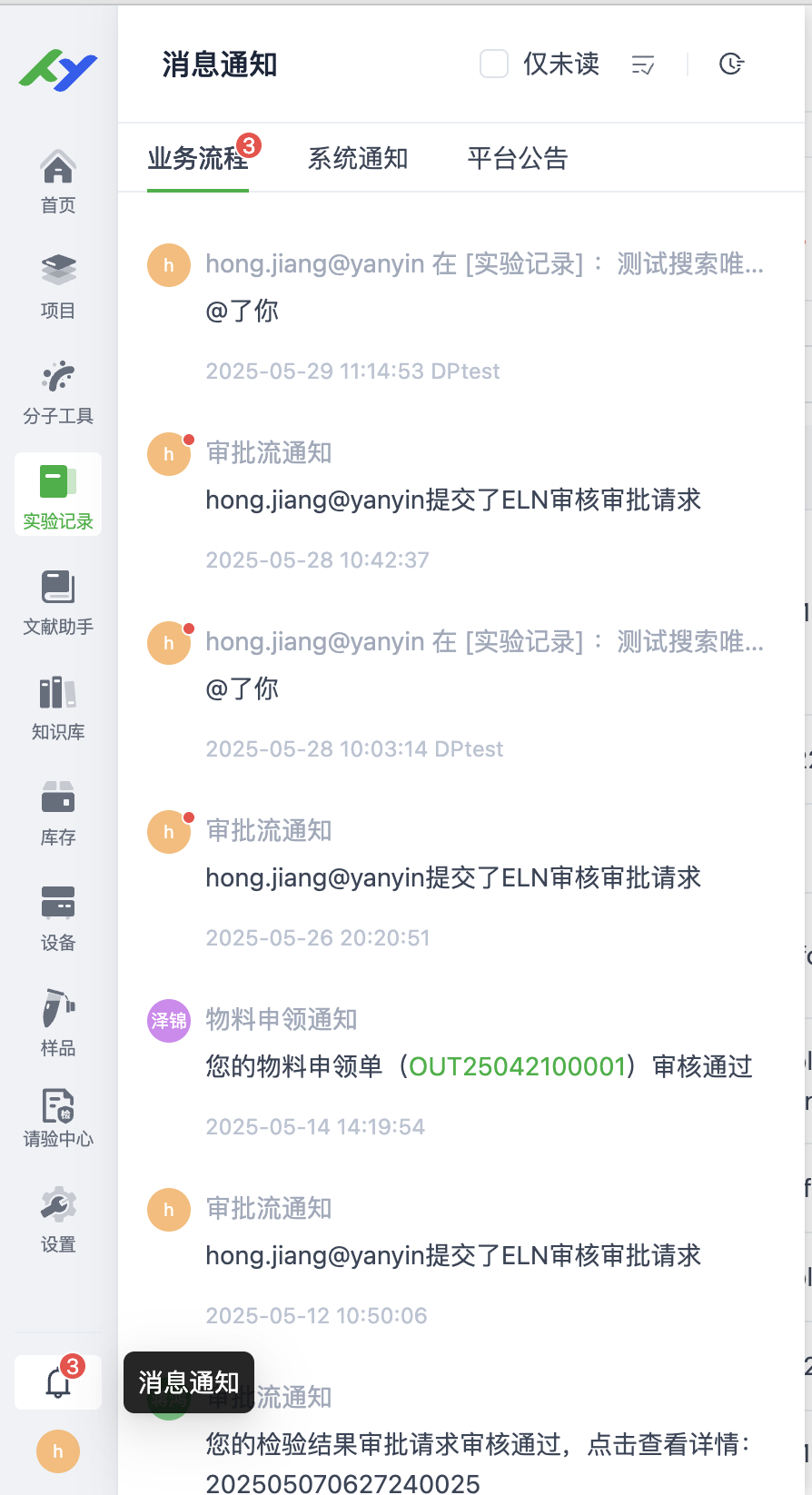
Task: Open 库存 in the sidebar
Action: (58, 812)
